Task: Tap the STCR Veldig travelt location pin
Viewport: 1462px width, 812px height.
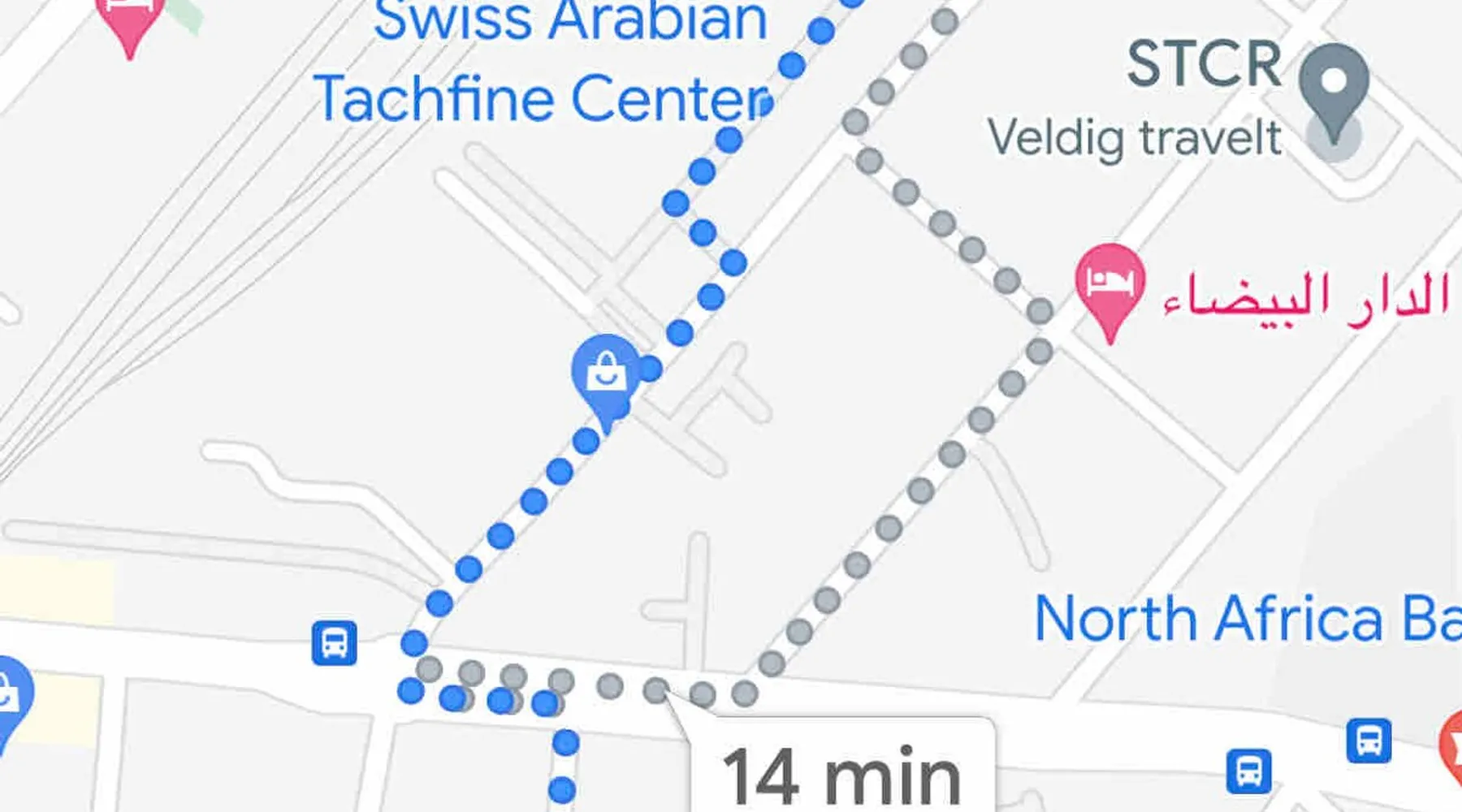Action: tap(1333, 85)
